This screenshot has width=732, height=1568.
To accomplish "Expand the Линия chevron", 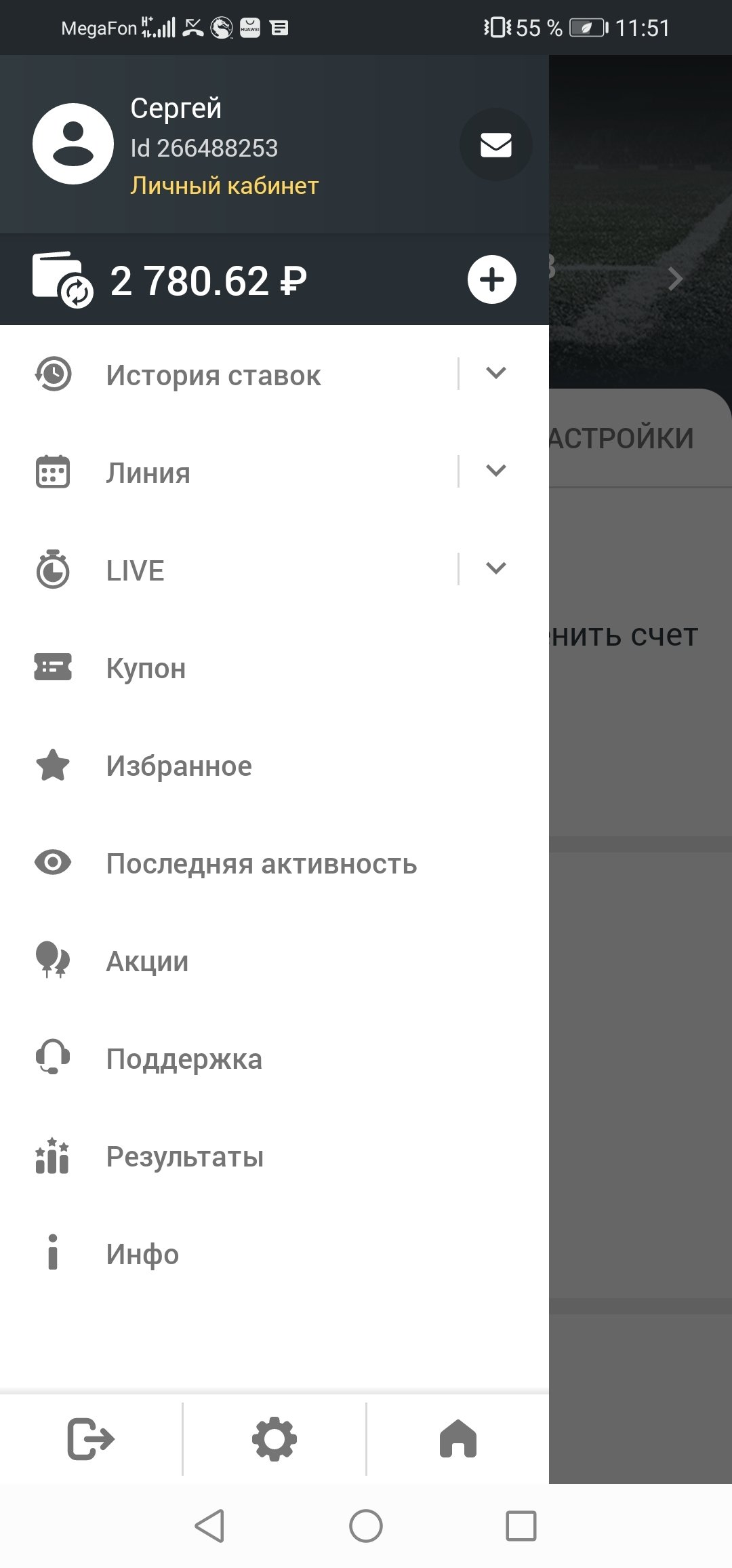I will (x=496, y=471).
